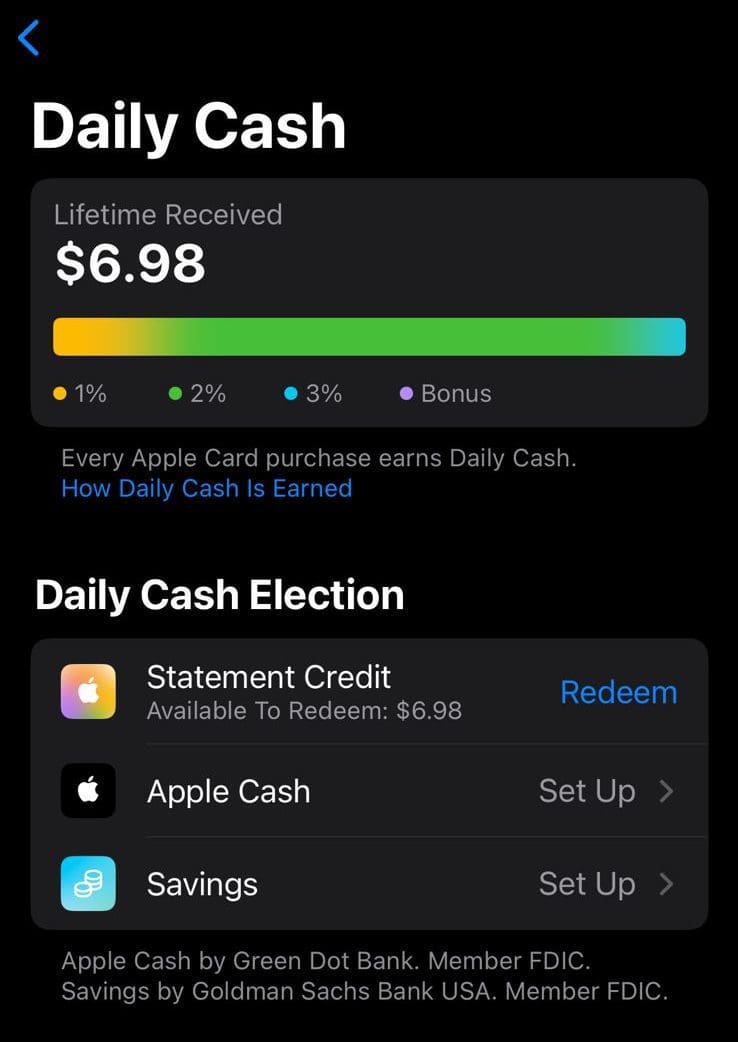Select the Apple Cash black Apple logo icon

pyautogui.click(x=88, y=791)
